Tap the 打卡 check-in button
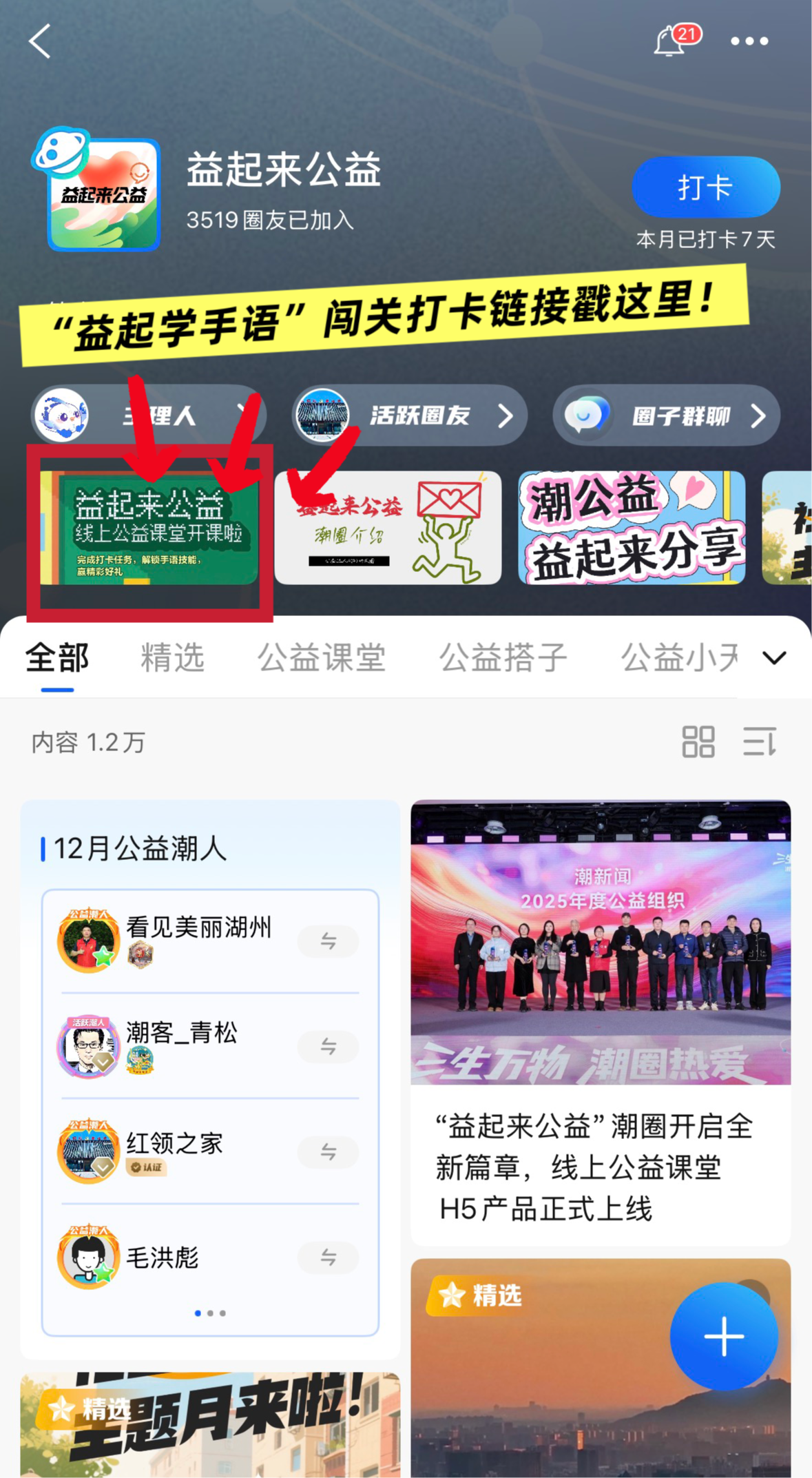812x1478 pixels. point(705,187)
